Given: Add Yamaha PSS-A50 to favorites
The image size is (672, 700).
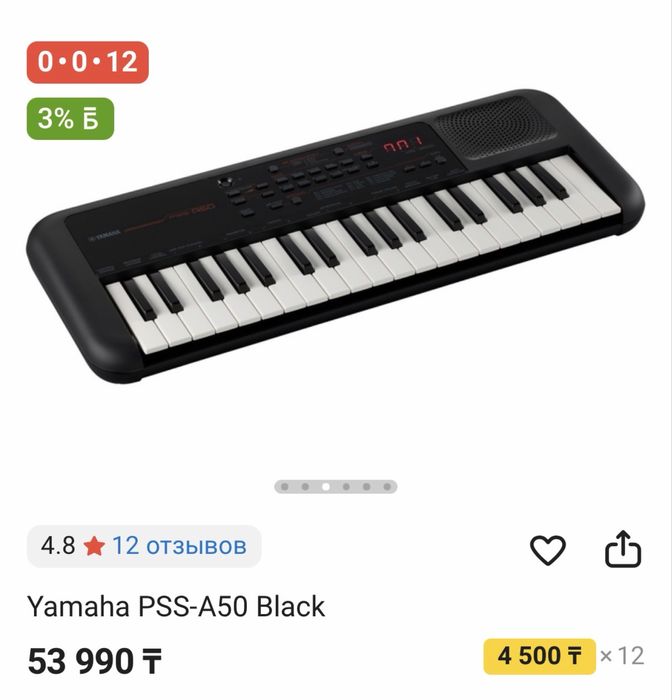Looking at the screenshot, I should [x=547, y=549].
